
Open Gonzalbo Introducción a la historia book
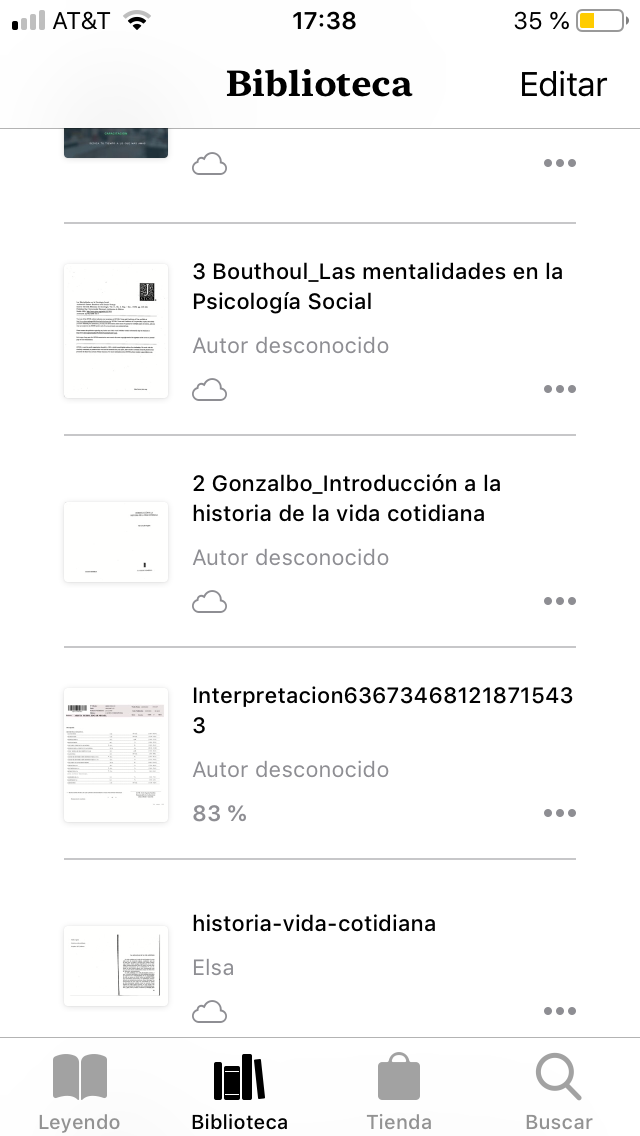116,541
